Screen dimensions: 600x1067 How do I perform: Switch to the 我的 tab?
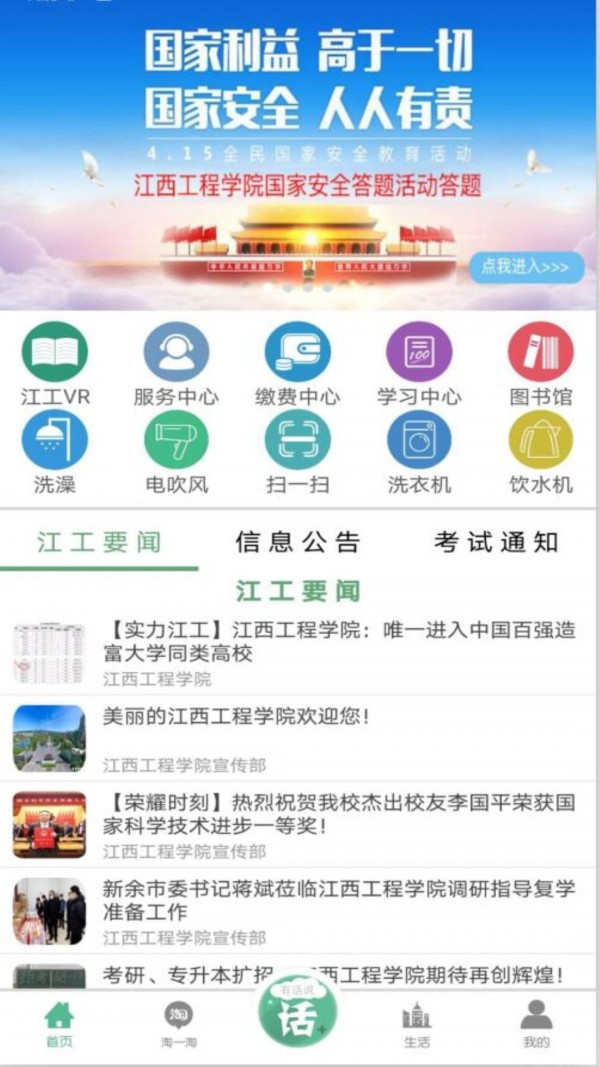click(536, 1023)
